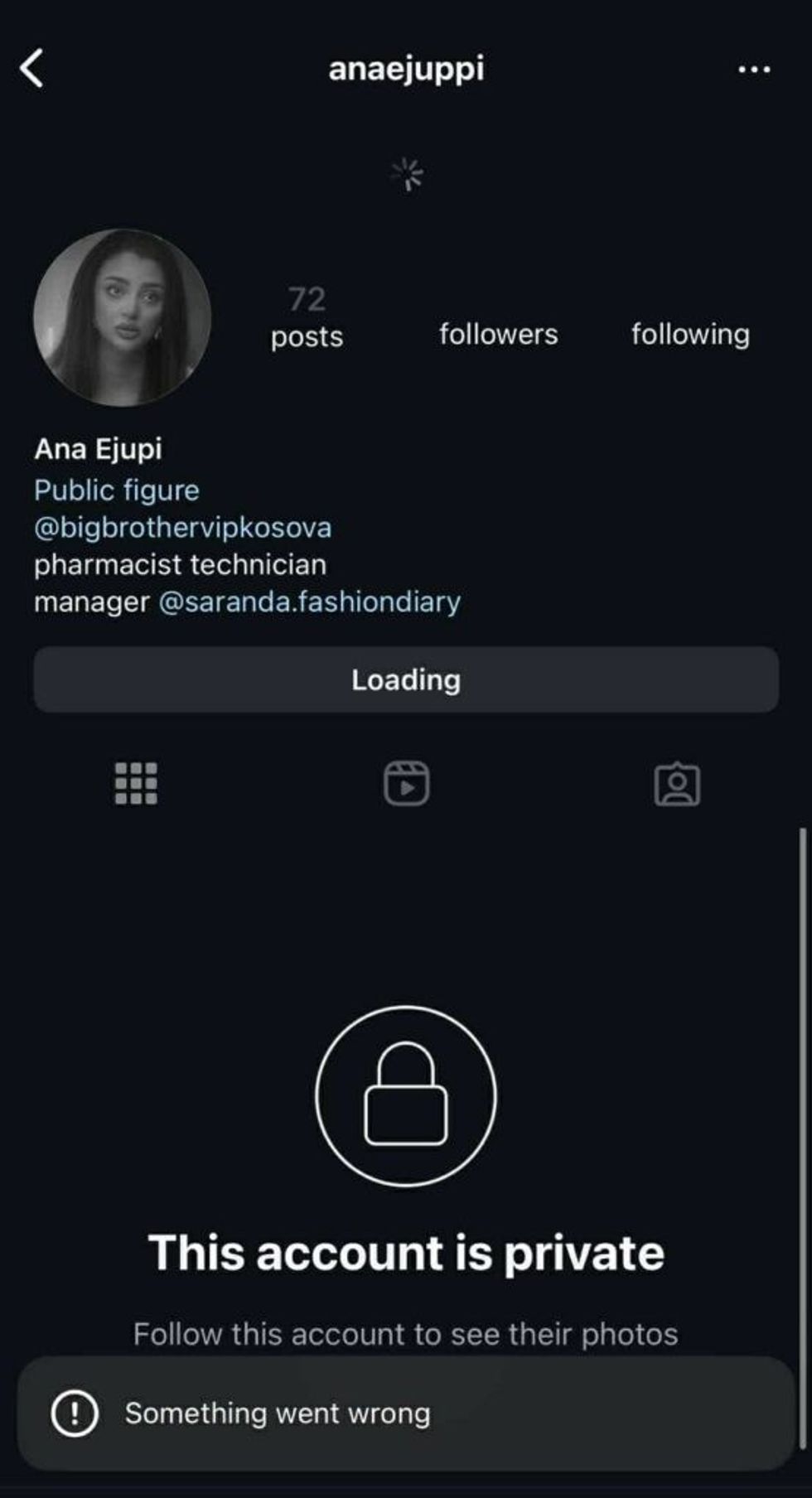
Task: Tap the back arrow to leave profile
Action: (33, 68)
